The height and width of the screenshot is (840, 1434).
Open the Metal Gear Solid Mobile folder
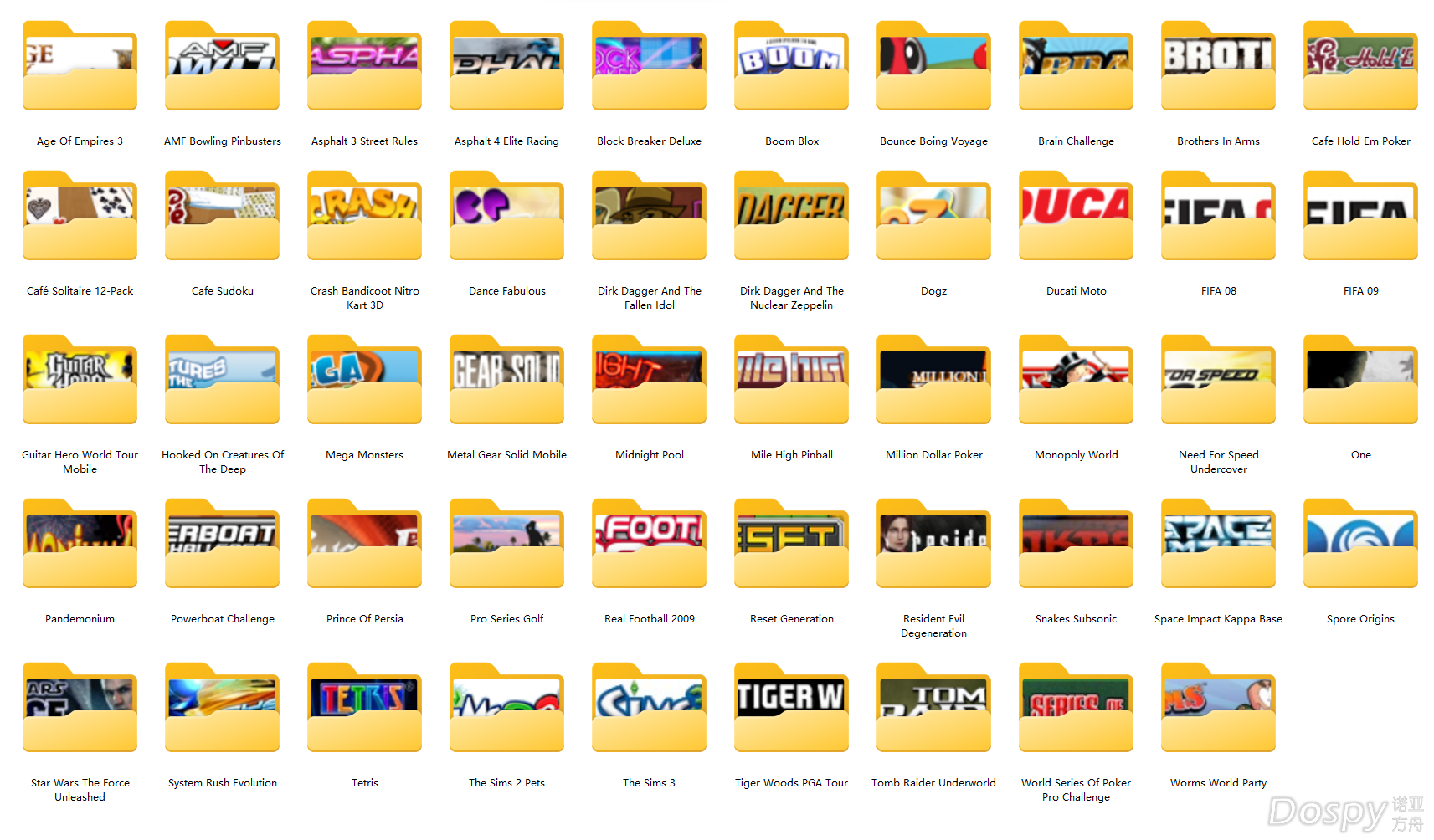click(x=506, y=382)
